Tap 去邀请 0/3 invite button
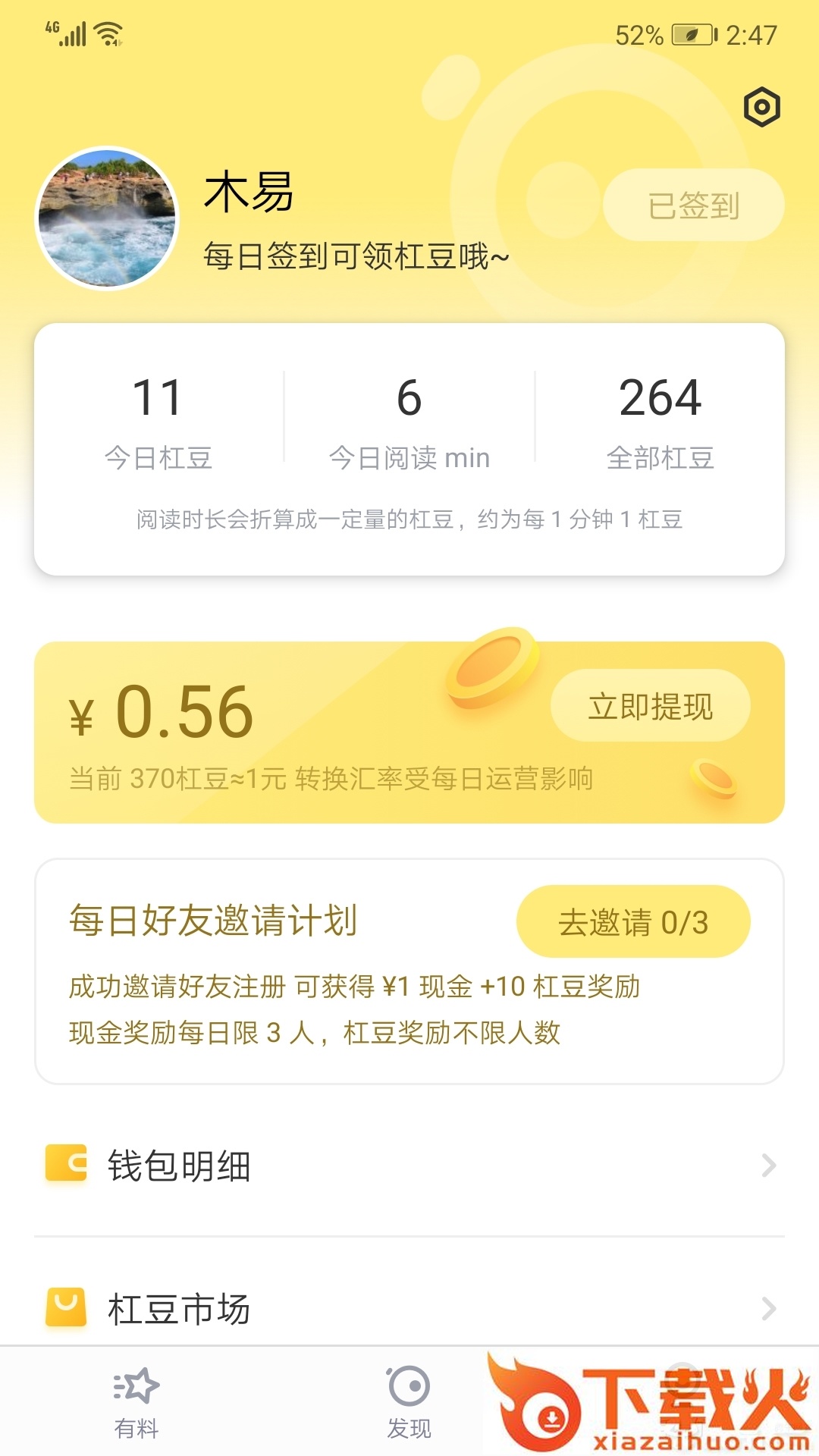This screenshot has height=1456, width=819. 633,922
